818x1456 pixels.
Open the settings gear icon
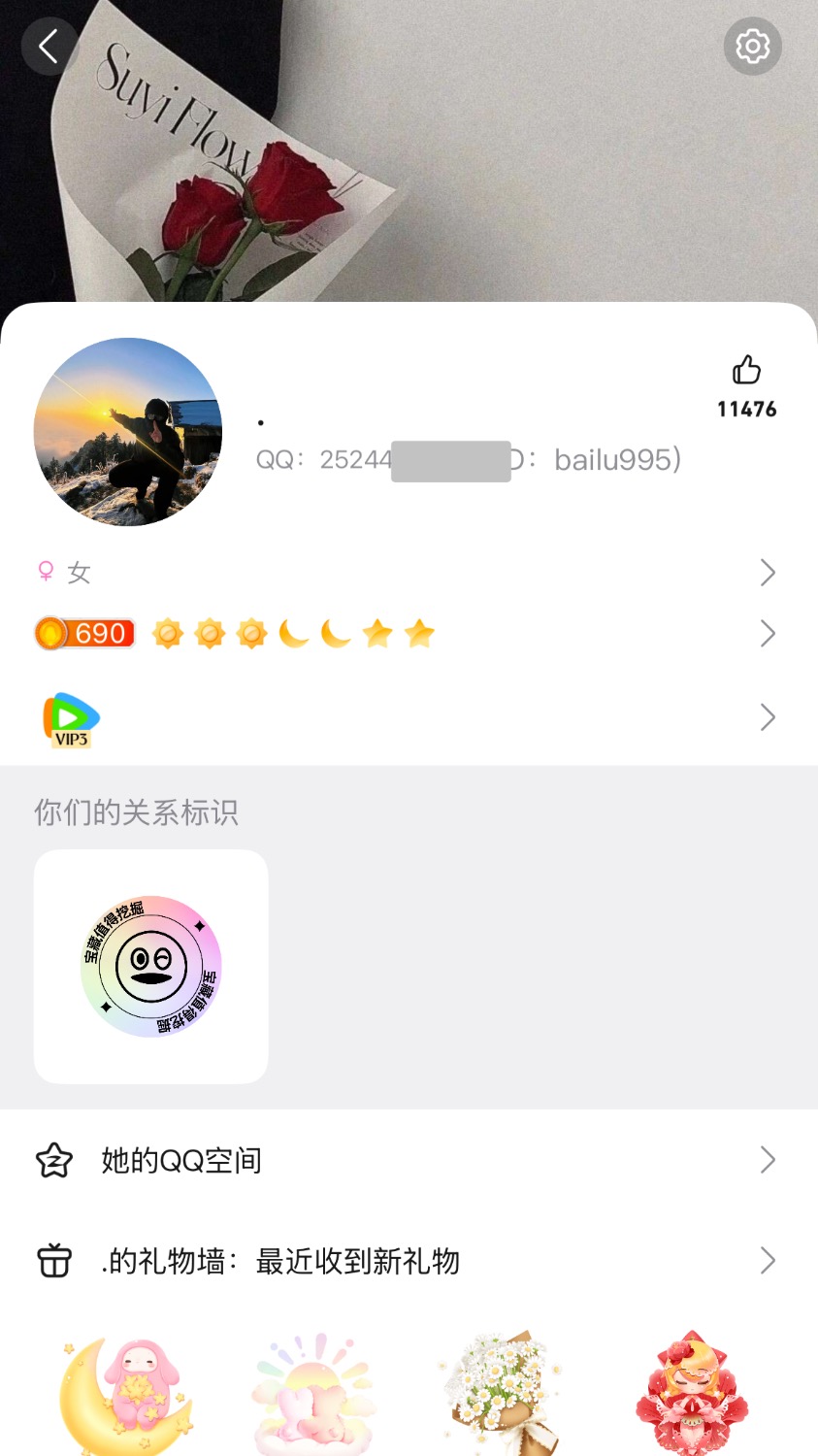click(x=752, y=46)
